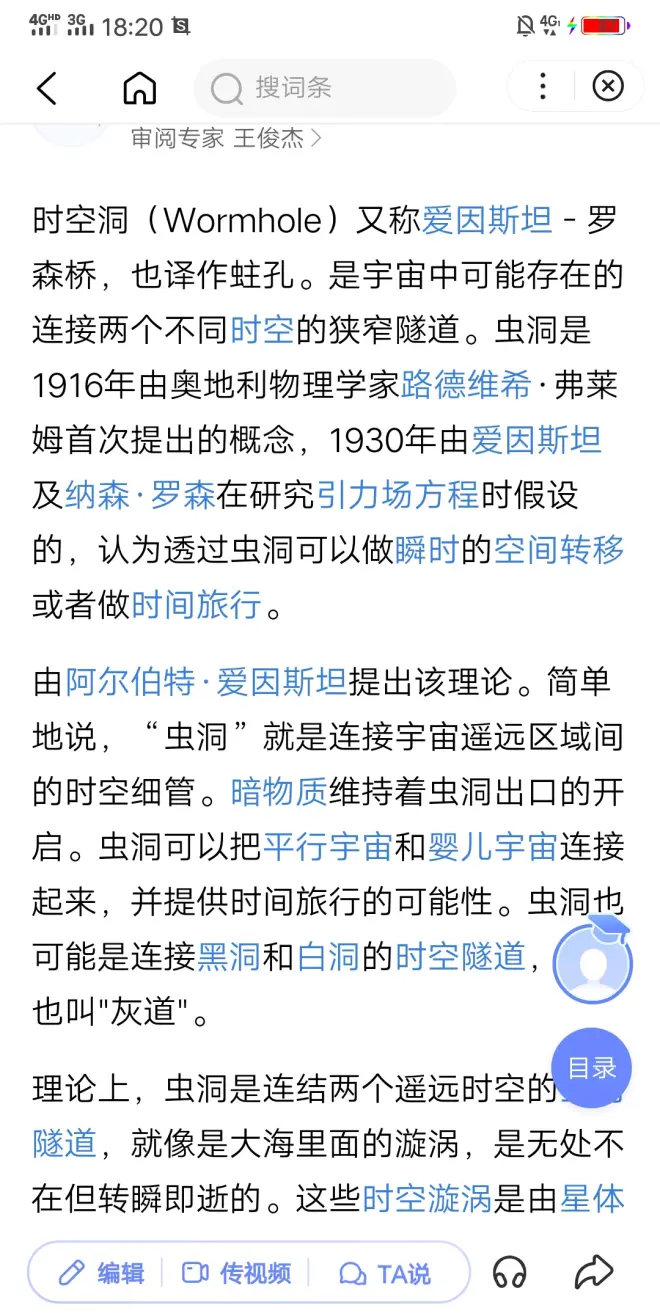Open the 黑洞 link
The width and height of the screenshot is (660, 1316).
click(229, 957)
